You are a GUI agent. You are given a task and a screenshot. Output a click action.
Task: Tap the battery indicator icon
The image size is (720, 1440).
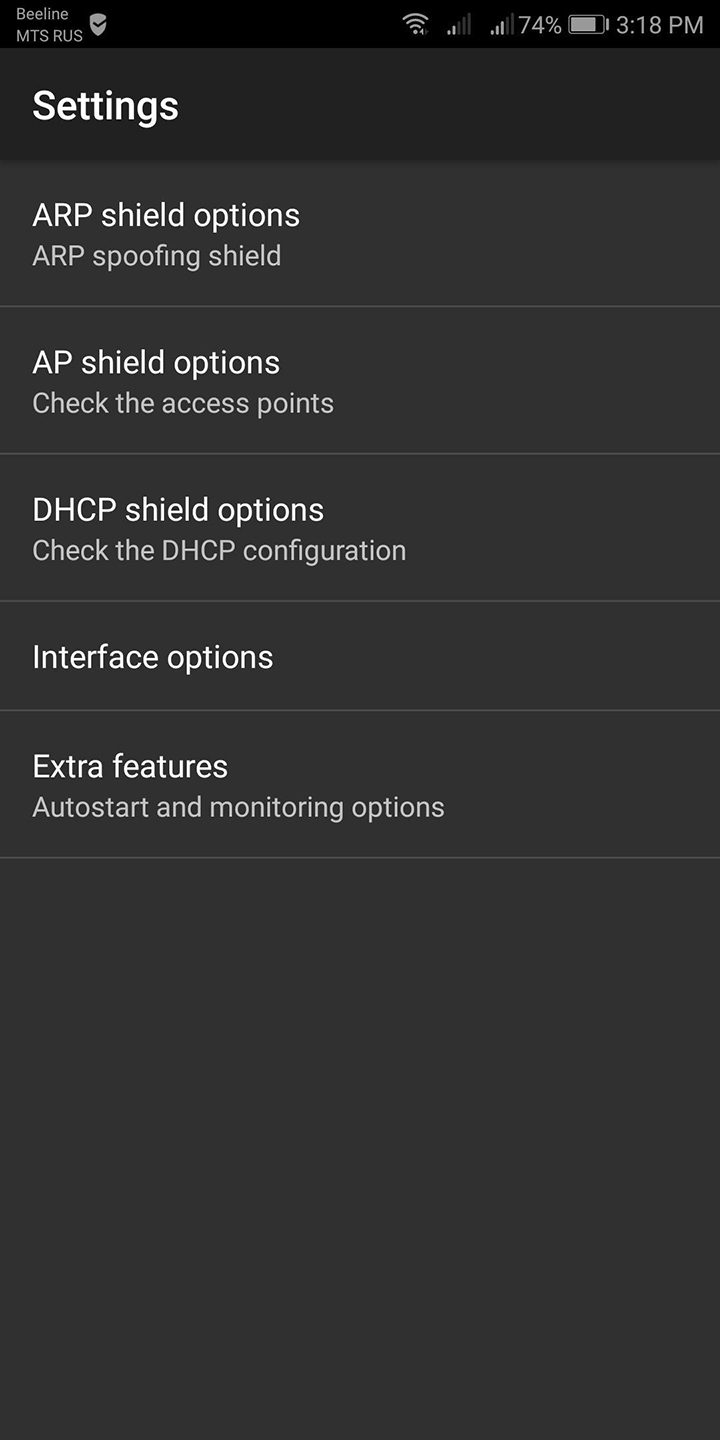click(585, 24)
